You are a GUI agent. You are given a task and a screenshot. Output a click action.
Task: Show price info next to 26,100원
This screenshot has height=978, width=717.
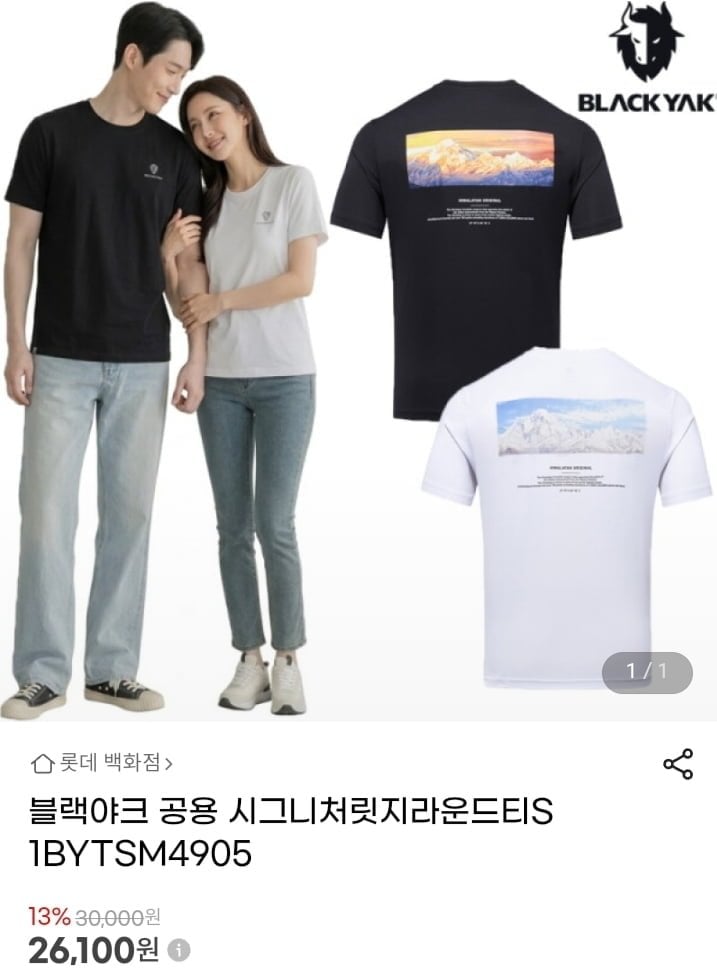(x=178, y=950)
